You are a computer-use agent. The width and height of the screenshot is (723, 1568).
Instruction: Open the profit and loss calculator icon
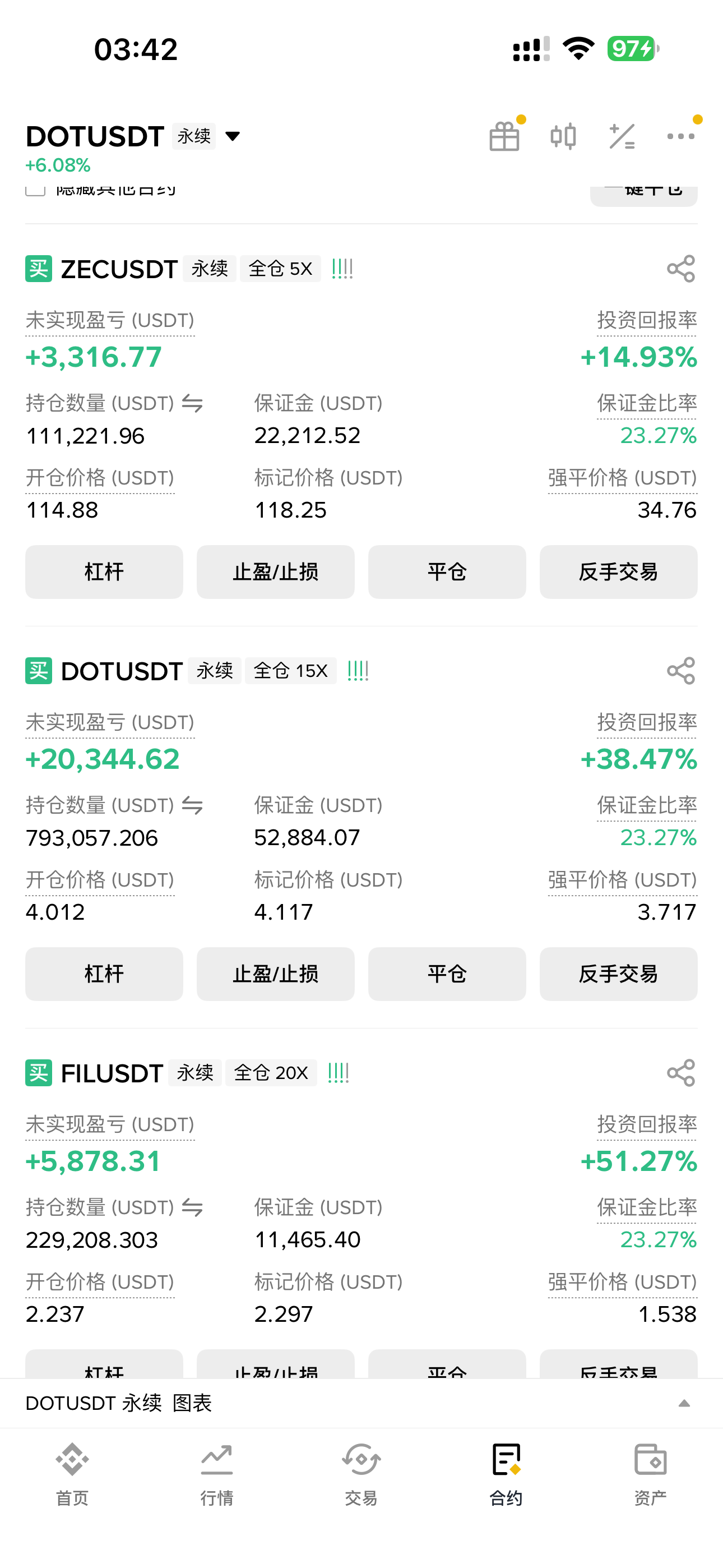tap(622, 136)
